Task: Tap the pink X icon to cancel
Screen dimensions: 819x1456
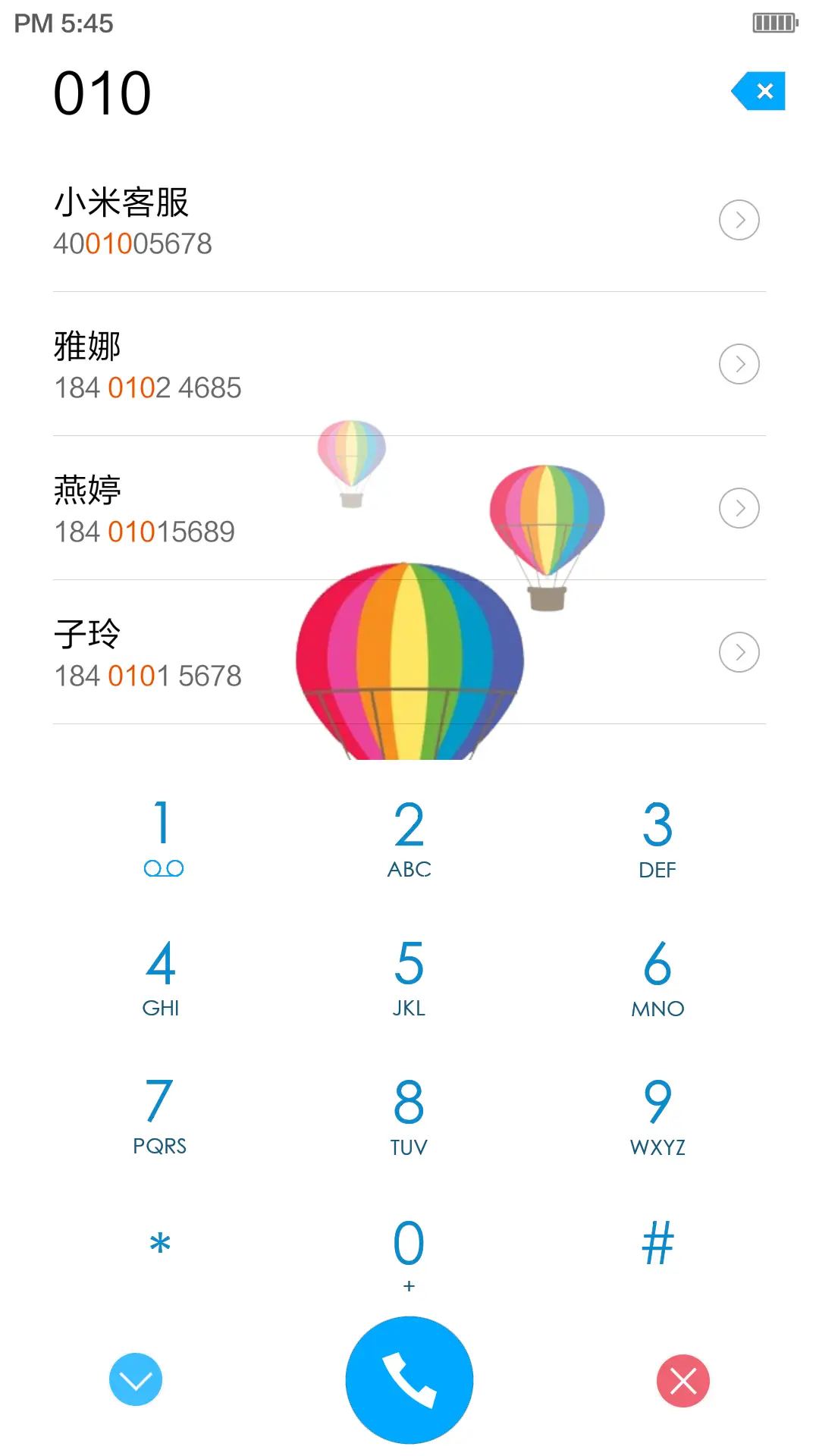Action: tap(682, 1380)
